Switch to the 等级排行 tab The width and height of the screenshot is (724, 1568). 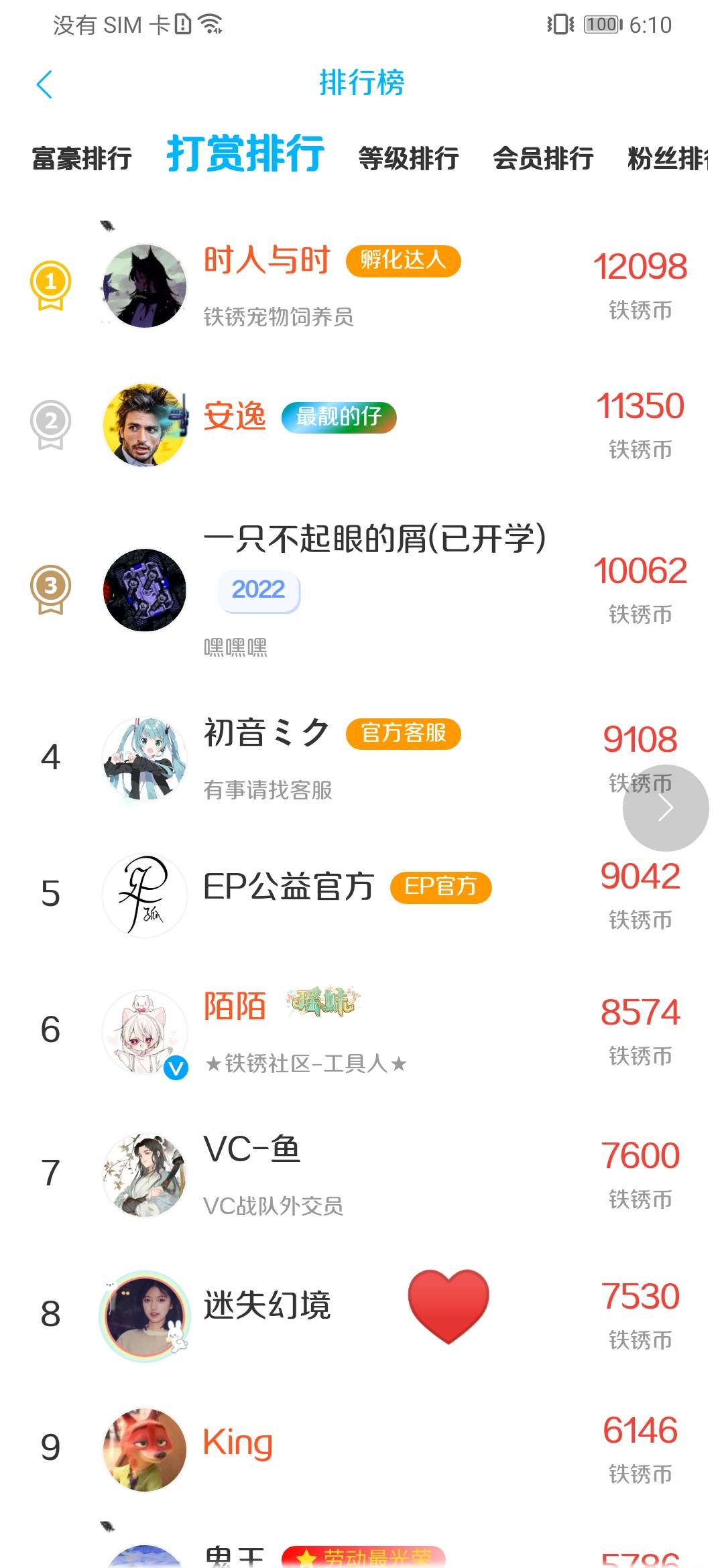408,159
